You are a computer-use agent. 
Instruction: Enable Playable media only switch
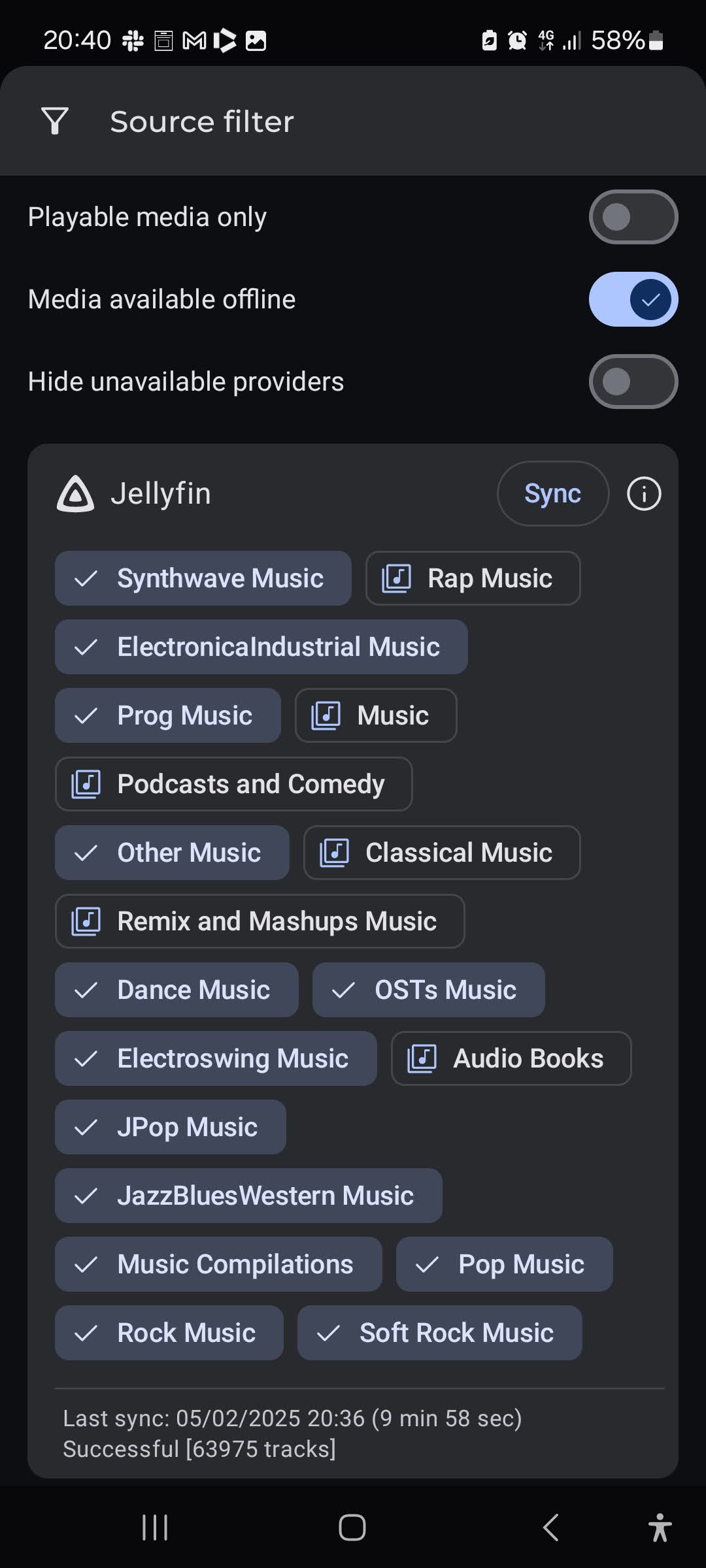pyautogui.click(x=633, y=217)
